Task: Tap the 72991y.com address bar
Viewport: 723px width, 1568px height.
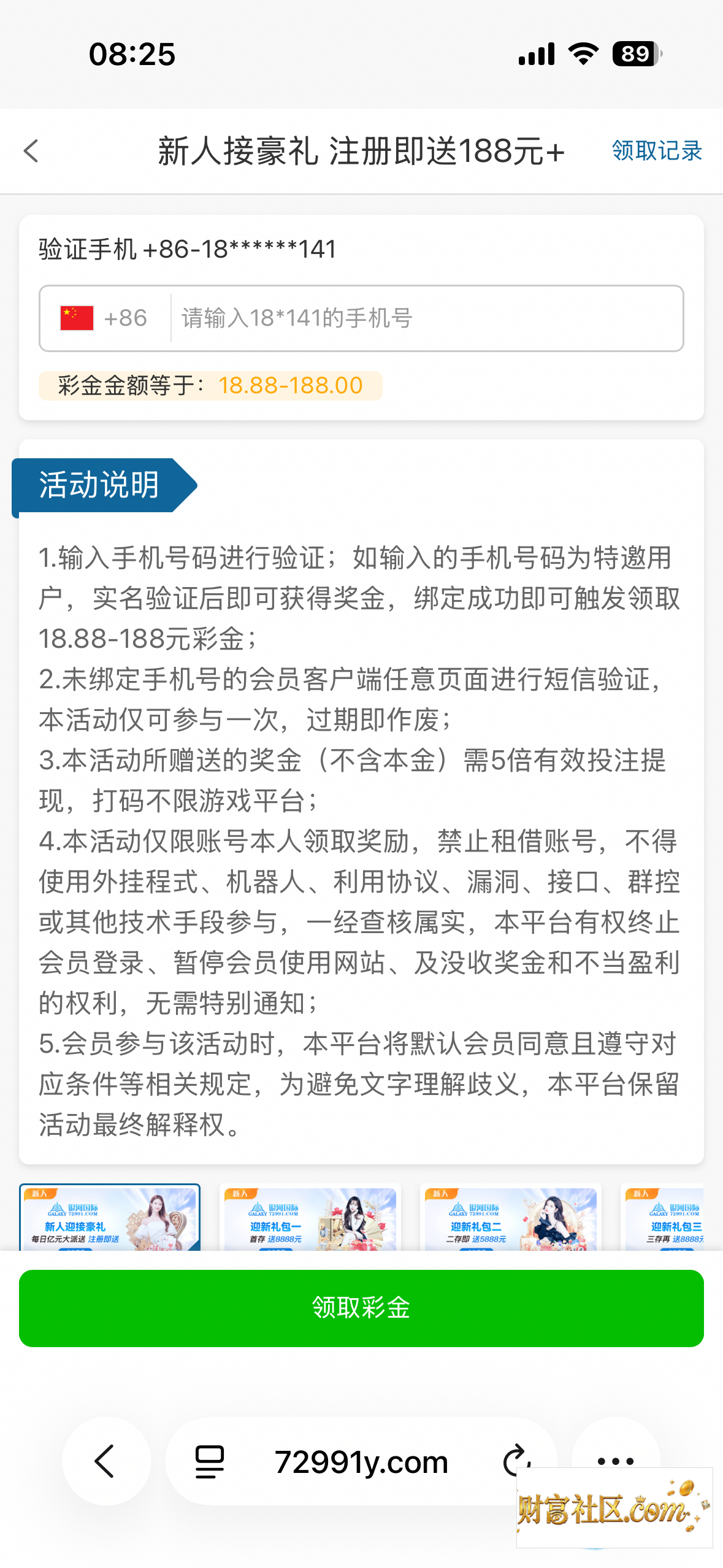Action: (x=361, y=1462)
